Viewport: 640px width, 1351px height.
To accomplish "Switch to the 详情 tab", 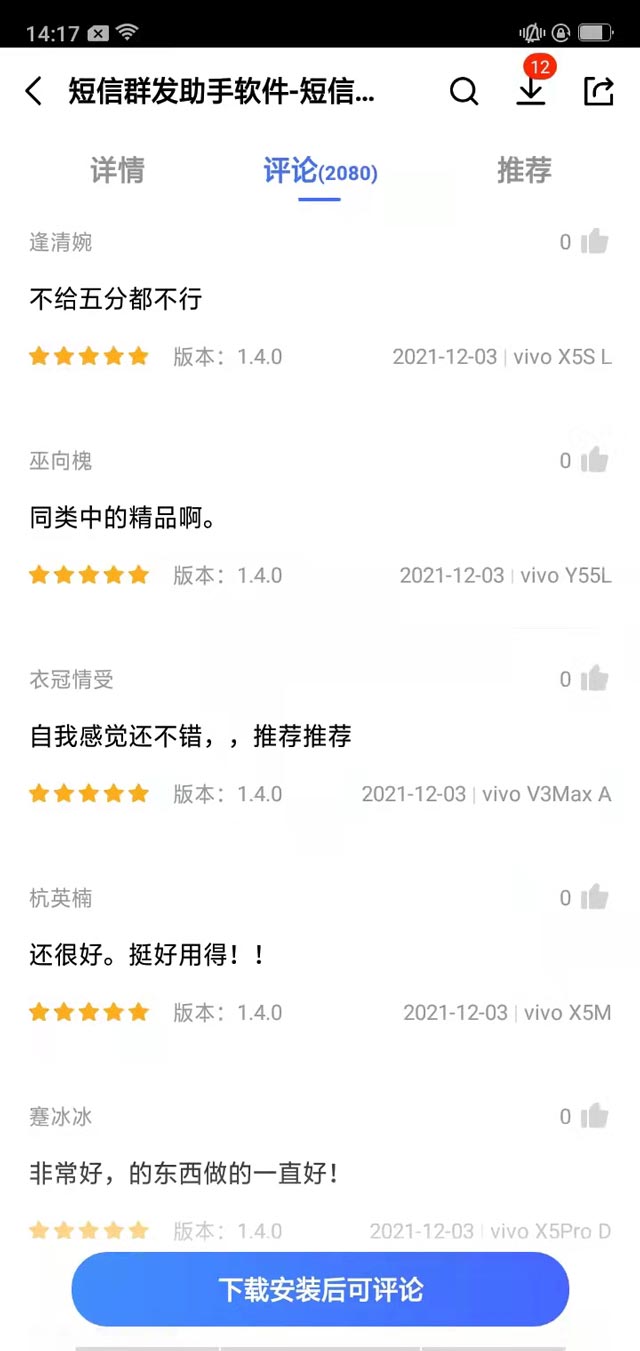I will (x=117, y=171).
